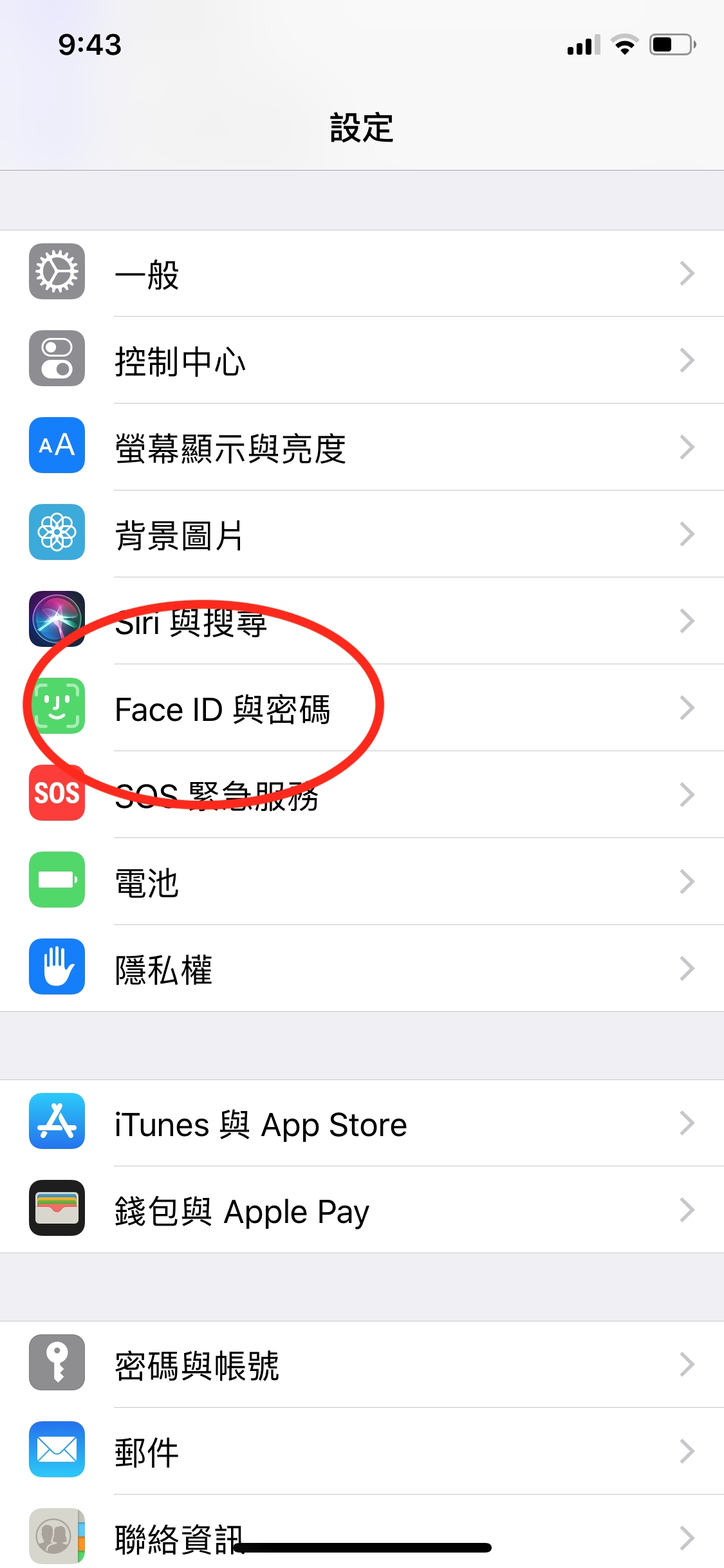View 電池 settings
Screen dimensions: 724x1568
[362, 882]
